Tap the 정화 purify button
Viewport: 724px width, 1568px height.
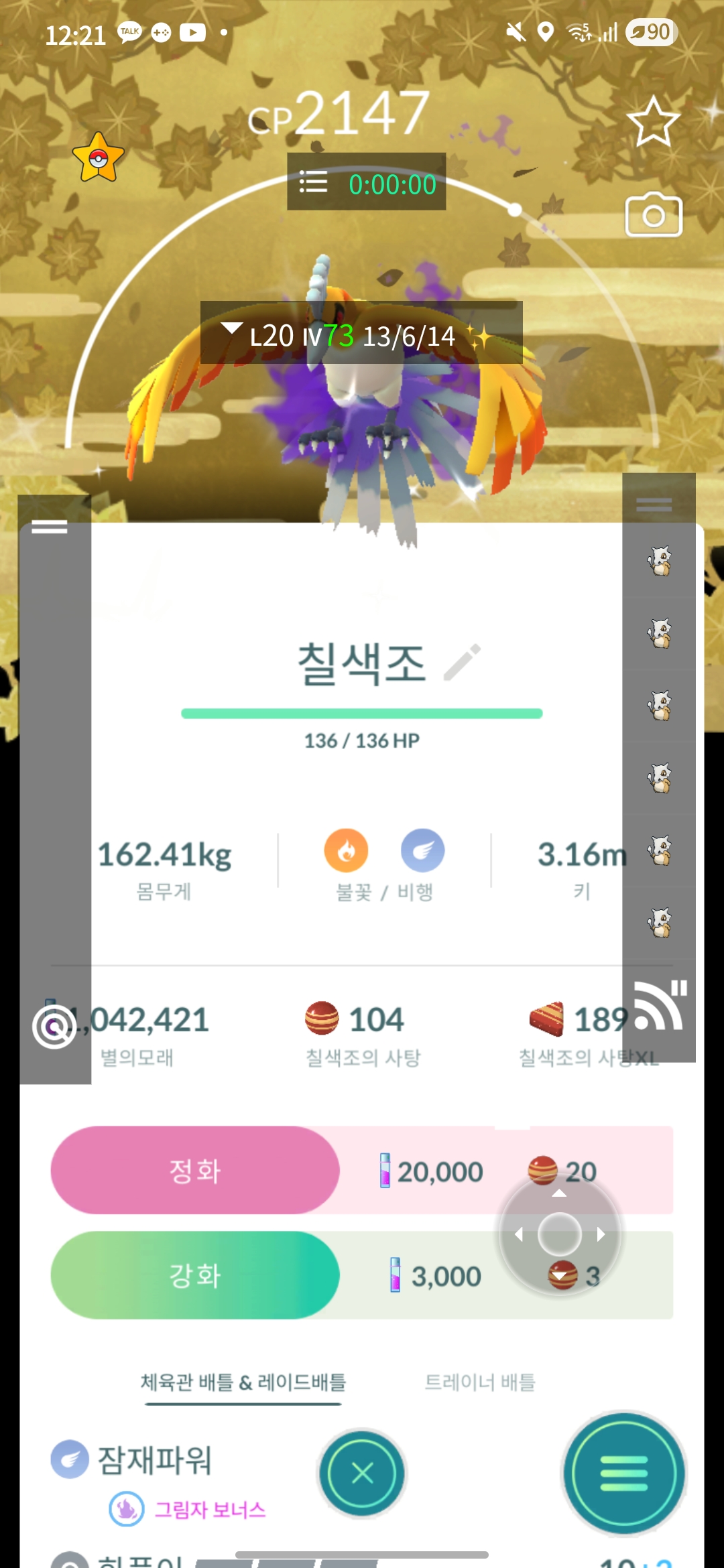click(195, 1171)
